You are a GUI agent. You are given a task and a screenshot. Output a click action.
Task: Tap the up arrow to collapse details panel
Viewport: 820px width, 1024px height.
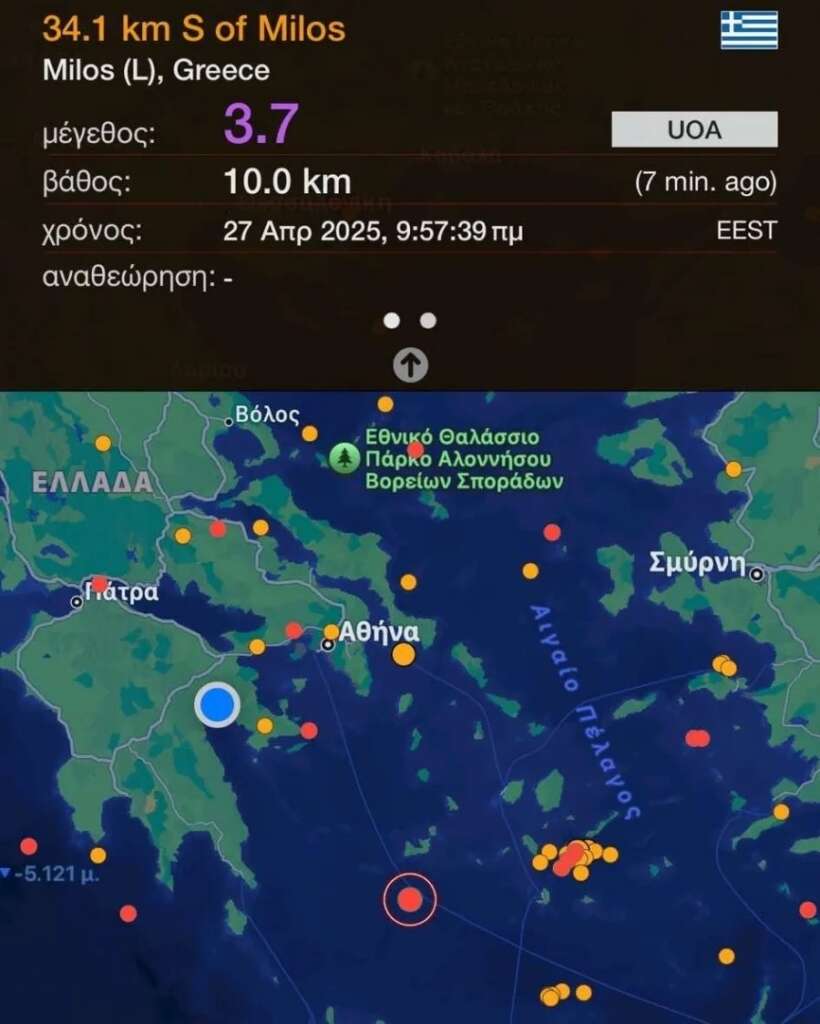coord(410,366)
